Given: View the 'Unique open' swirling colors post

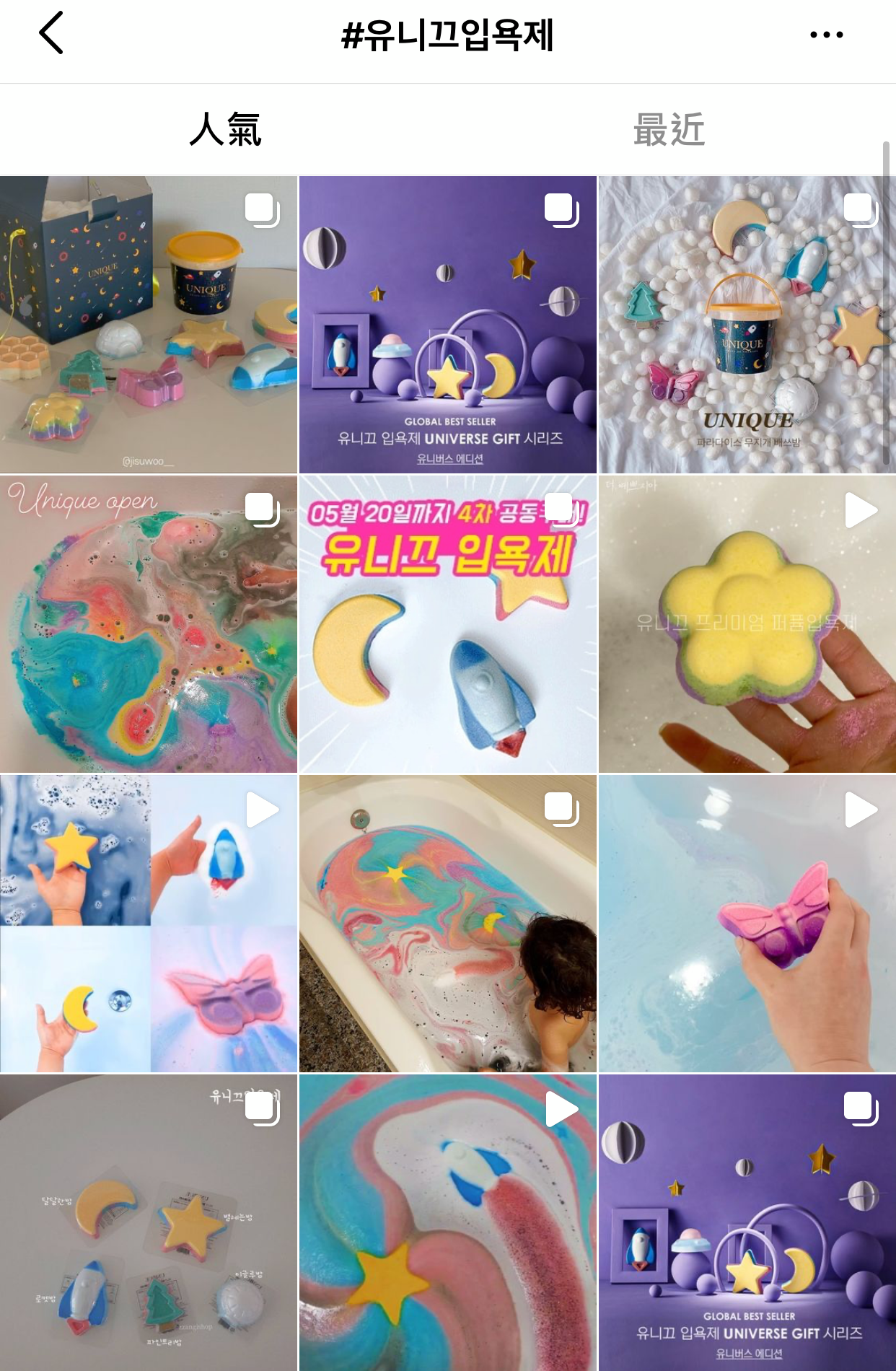Looking at the screenshot, I should coord(149,624).
